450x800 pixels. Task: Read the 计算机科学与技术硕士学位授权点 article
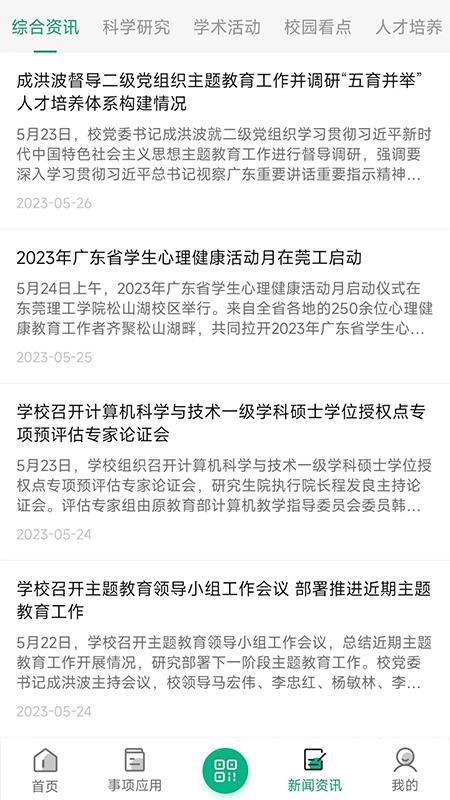(x=225, y=472)
